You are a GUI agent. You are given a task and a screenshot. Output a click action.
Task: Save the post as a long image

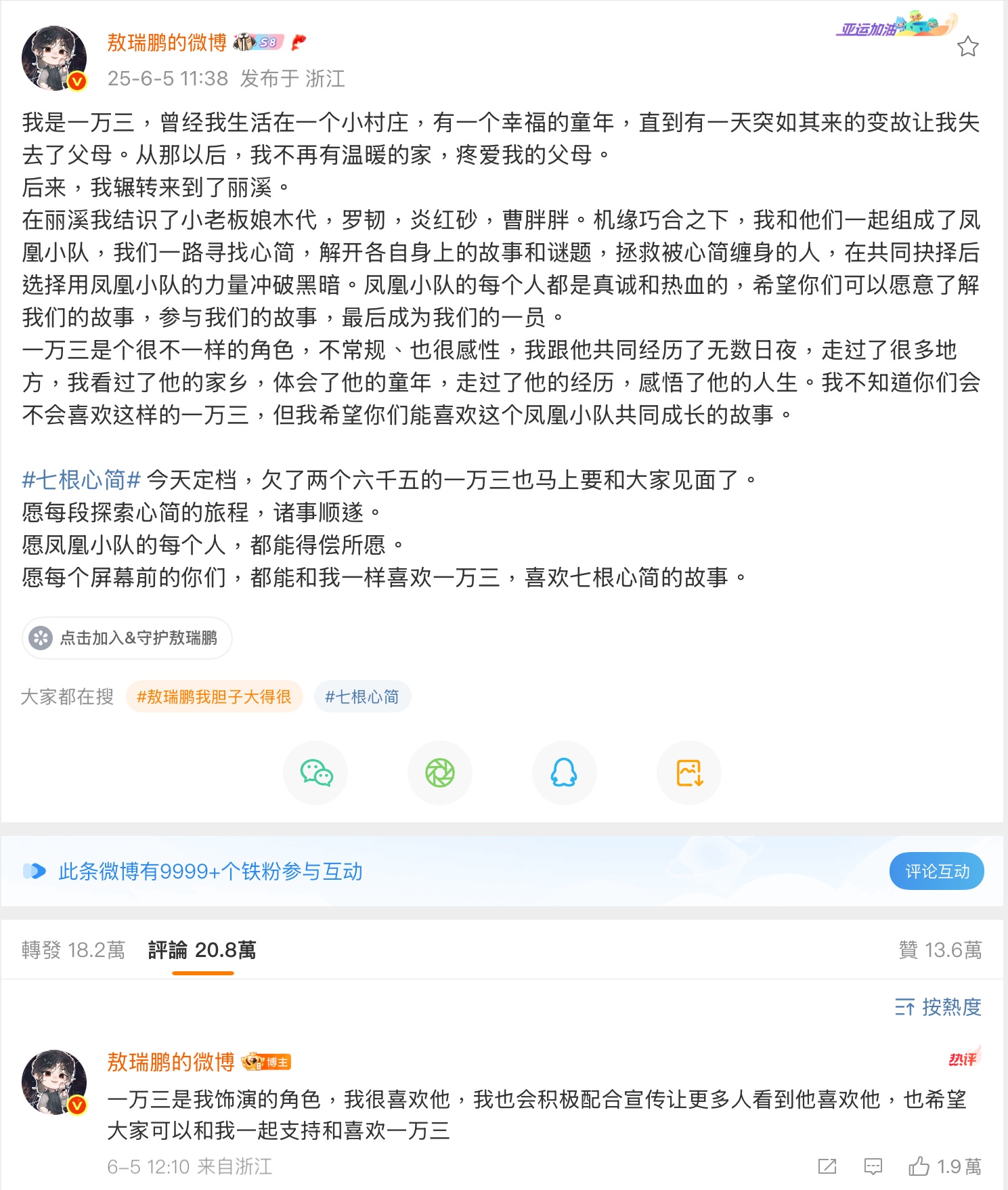pyautogui.click(x=689, y=773)
